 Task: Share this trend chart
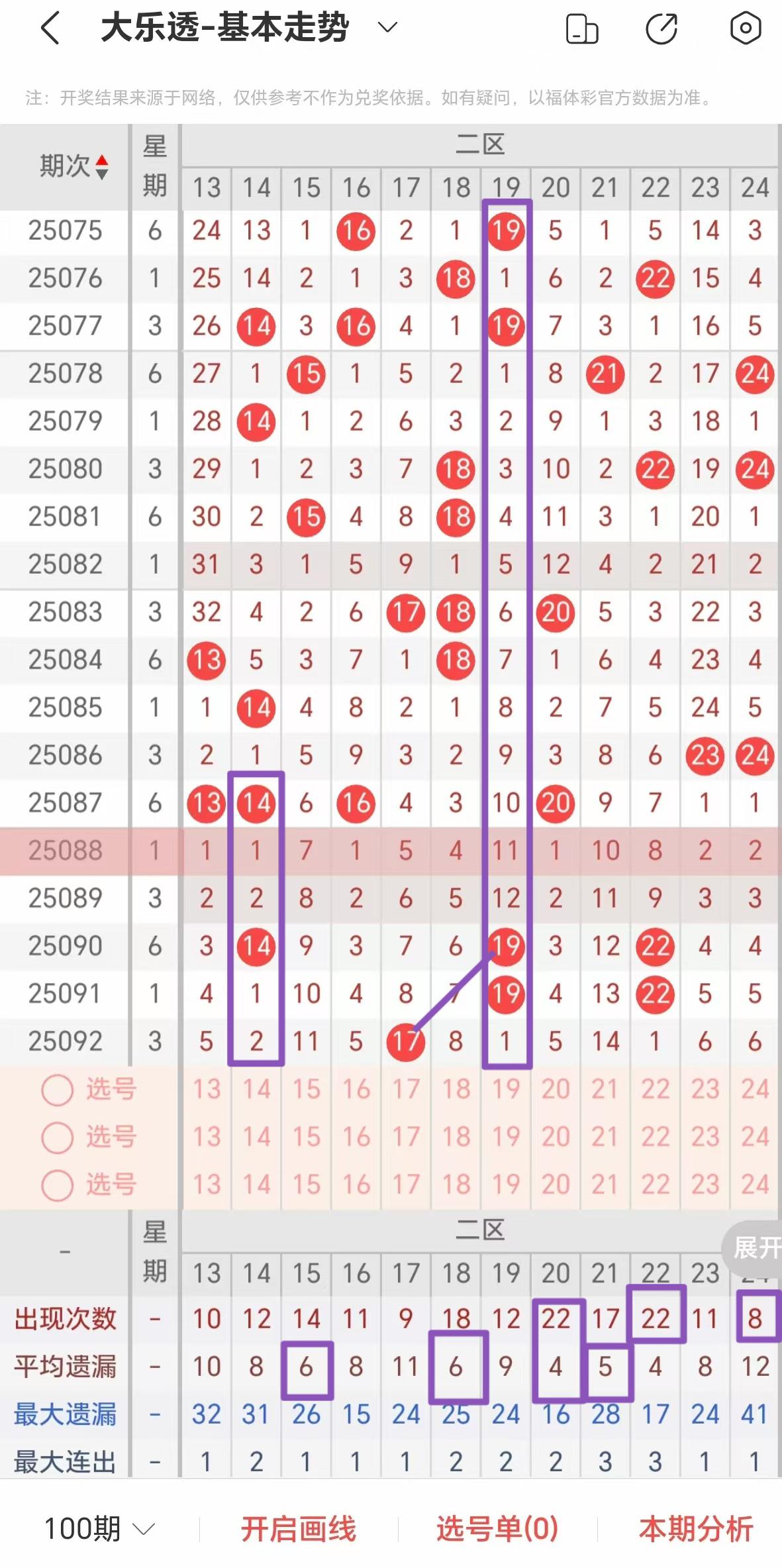pyautogui.click(x=661, y=29)
